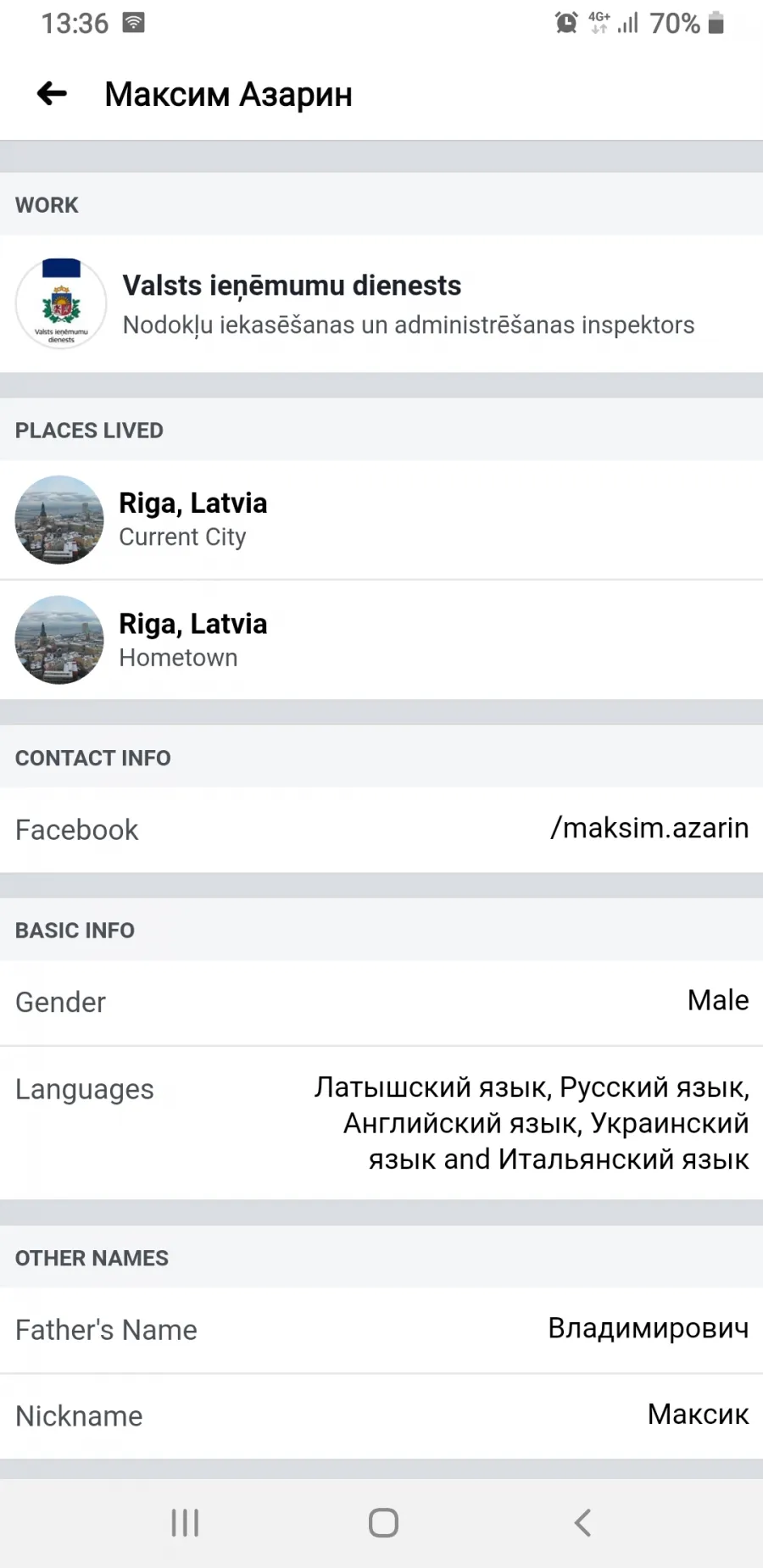This screenshot has height=1568, width=763.
Task: Open Riga, Latvia listed as Current City
Action: tap(381, 520)
